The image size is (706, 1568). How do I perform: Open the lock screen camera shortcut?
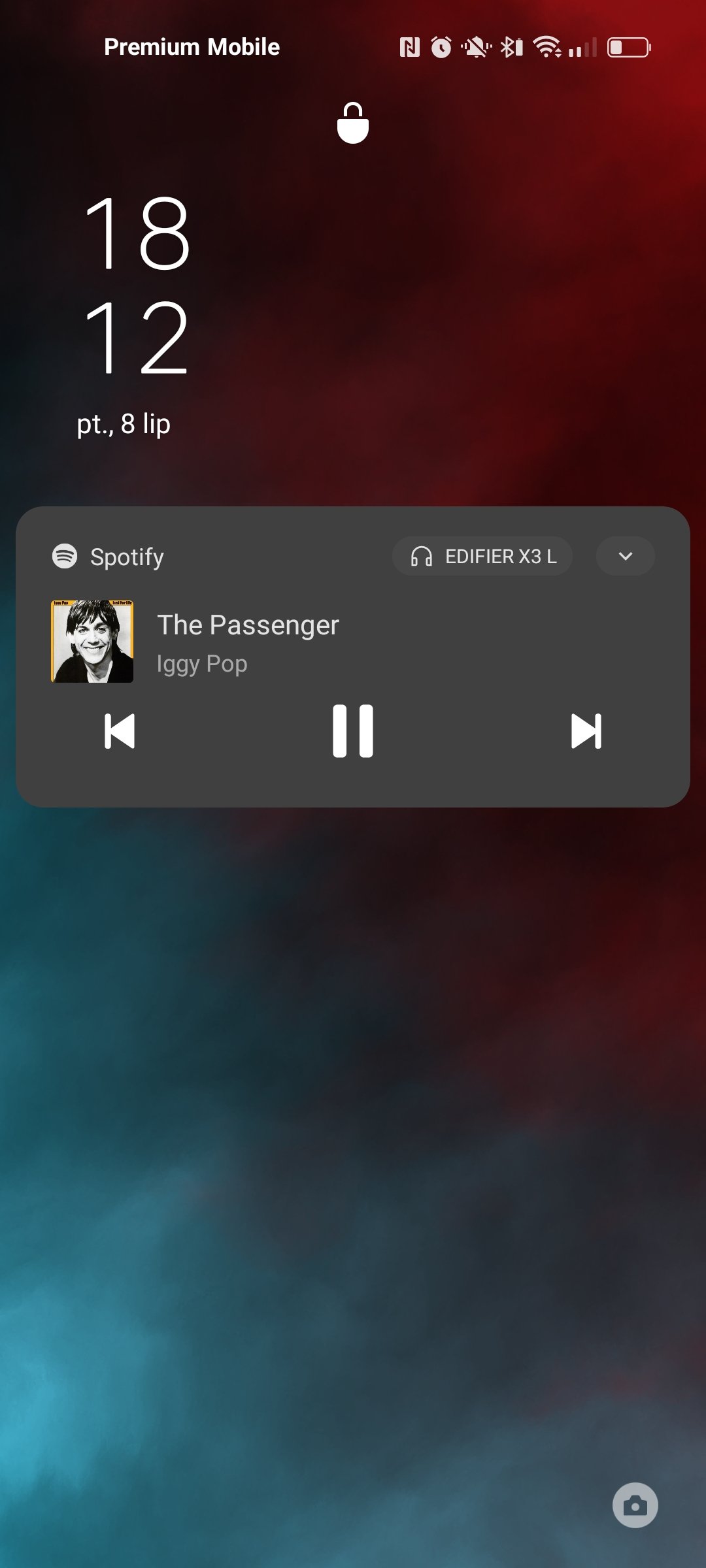pyautogui.click(x=635, y=1505)
